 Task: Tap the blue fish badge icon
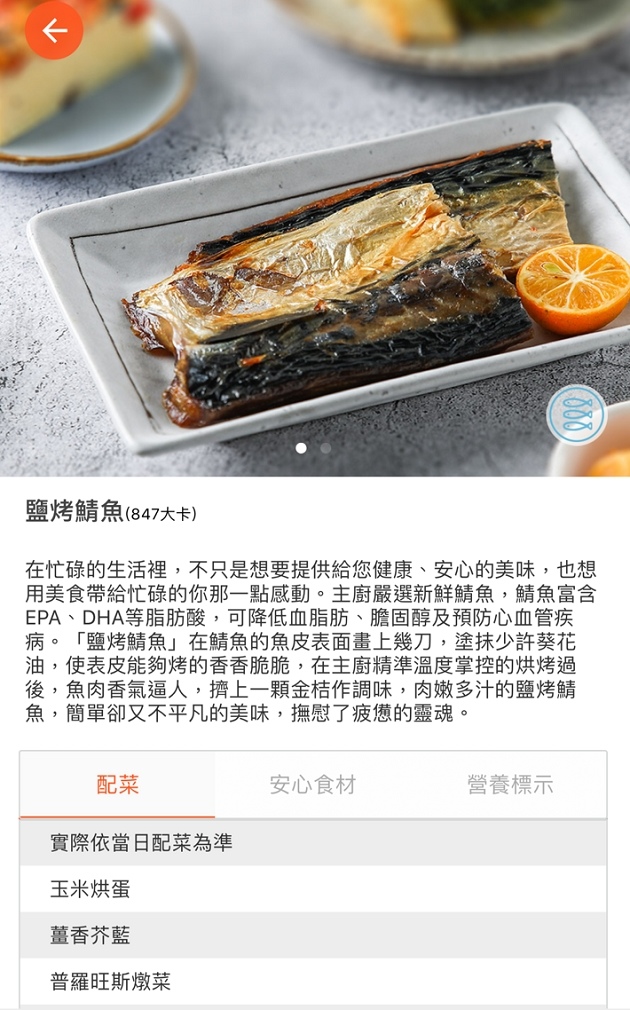[x=577, y=415]
